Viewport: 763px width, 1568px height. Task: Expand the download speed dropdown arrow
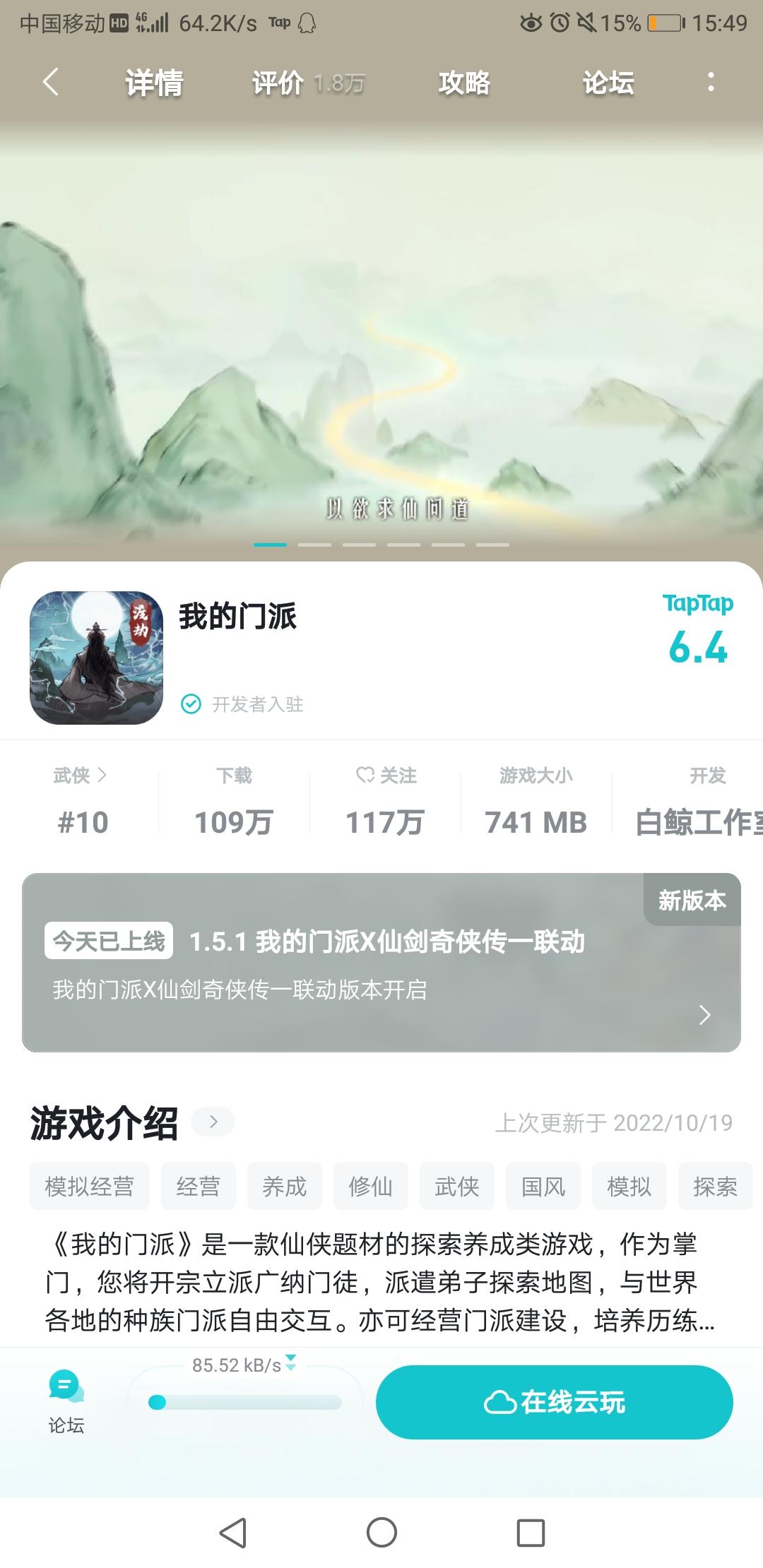coord(289,1364)
